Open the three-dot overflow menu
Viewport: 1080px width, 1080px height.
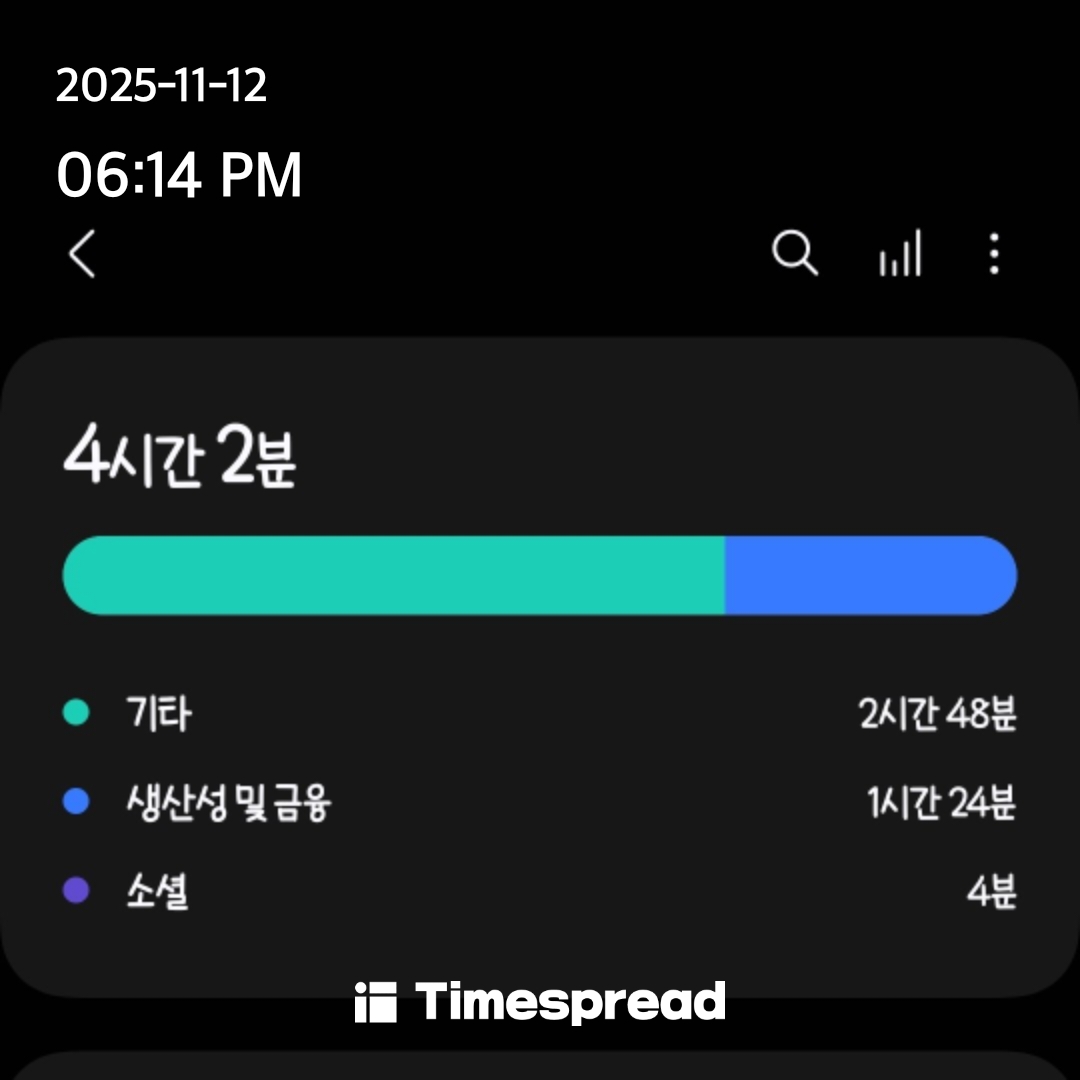tap(993, 254)
